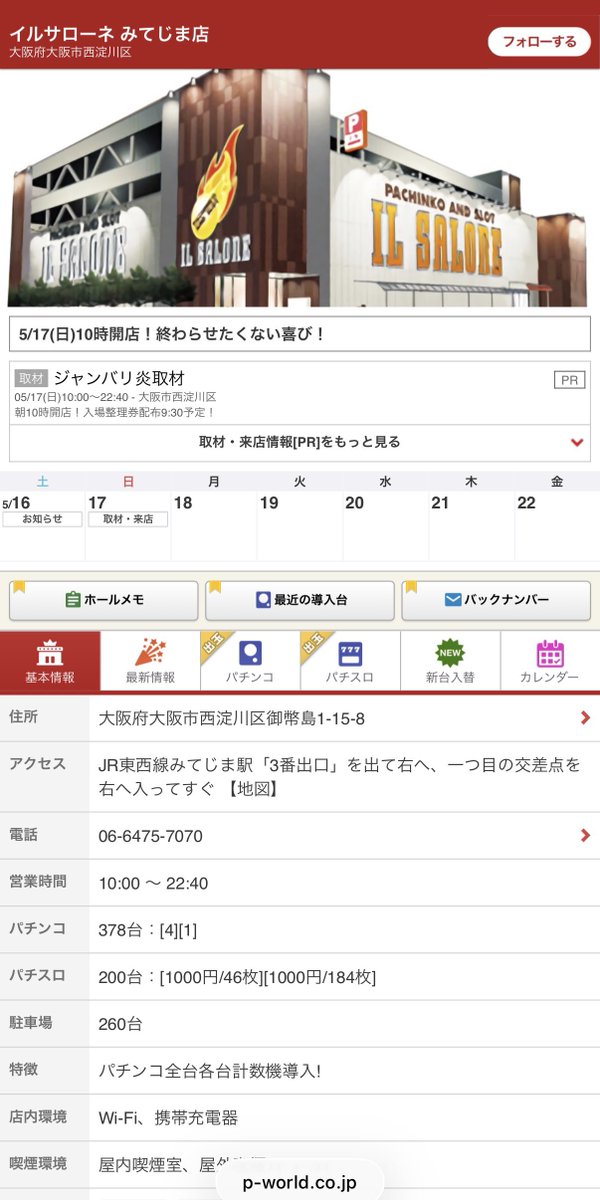Image resolution: width=600 pixels, height=1200 pixels.
Task: Open the 【地図】 map link
Action: [247, 789]
